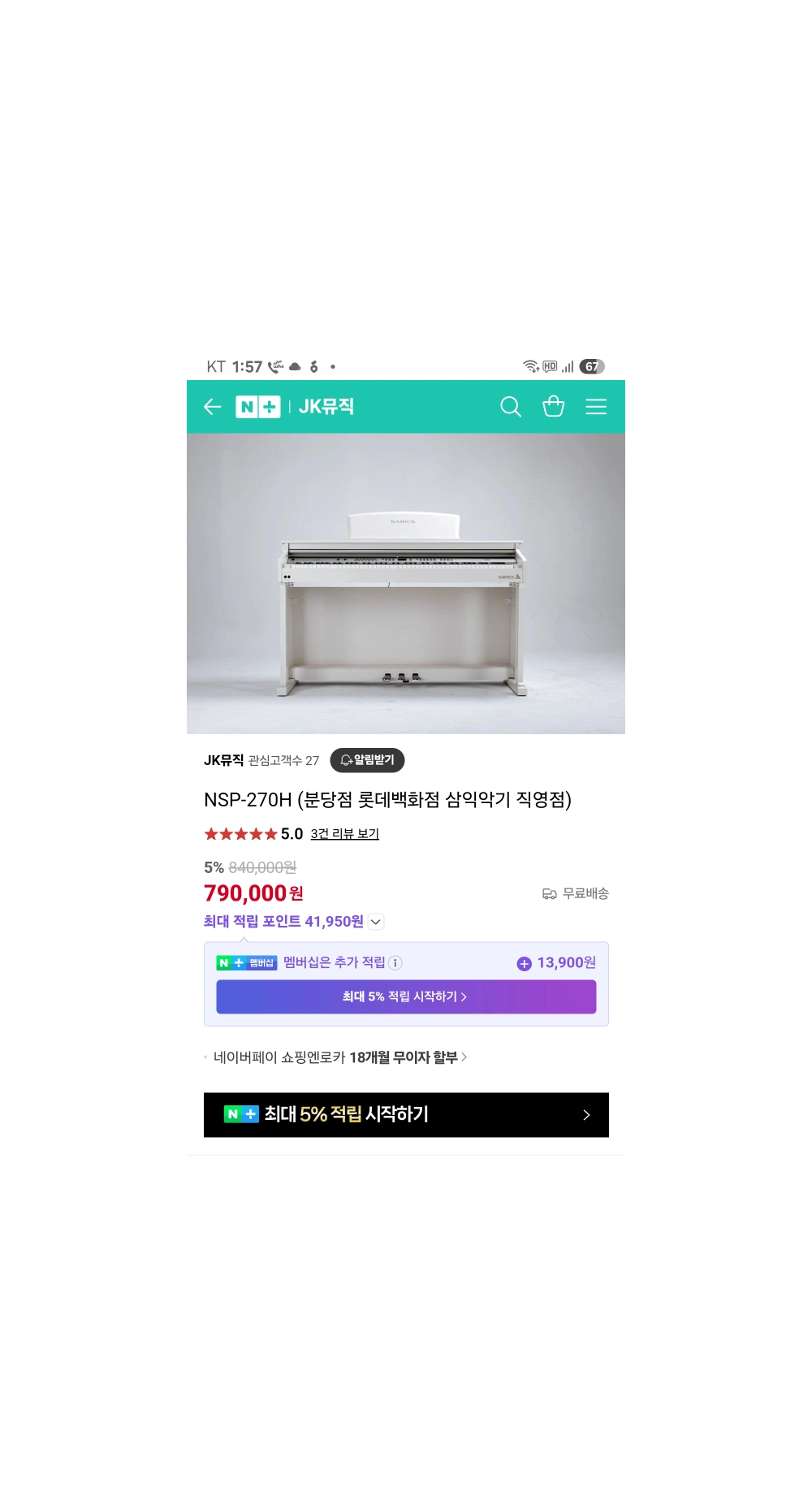
Task: Go back using the header arrow
Action: pyautogui.click(x=213, y=407)
